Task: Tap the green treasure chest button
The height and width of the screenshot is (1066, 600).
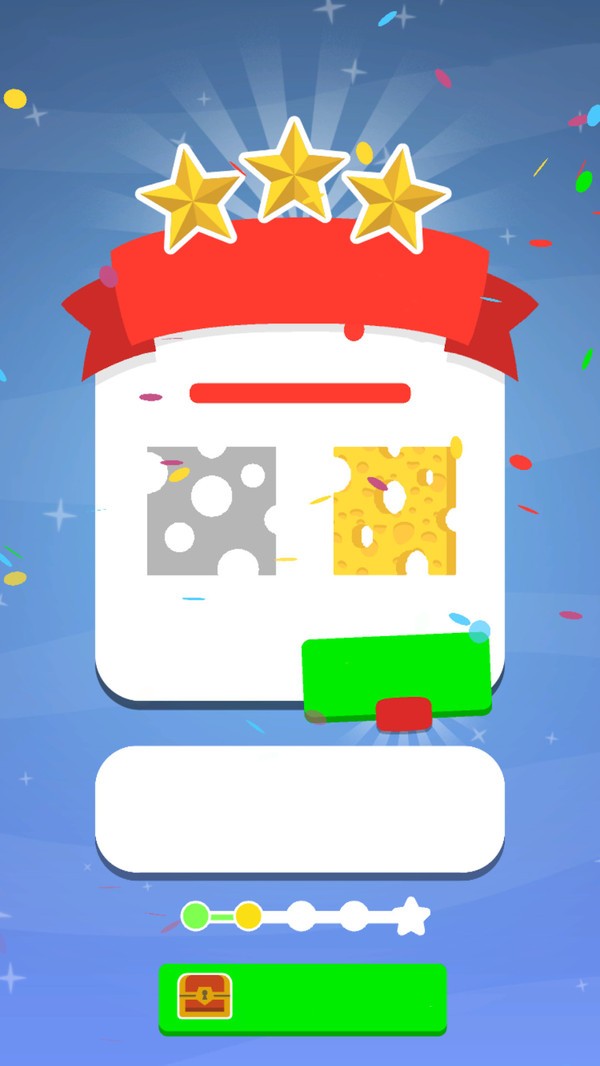Action: click(302, 998)
